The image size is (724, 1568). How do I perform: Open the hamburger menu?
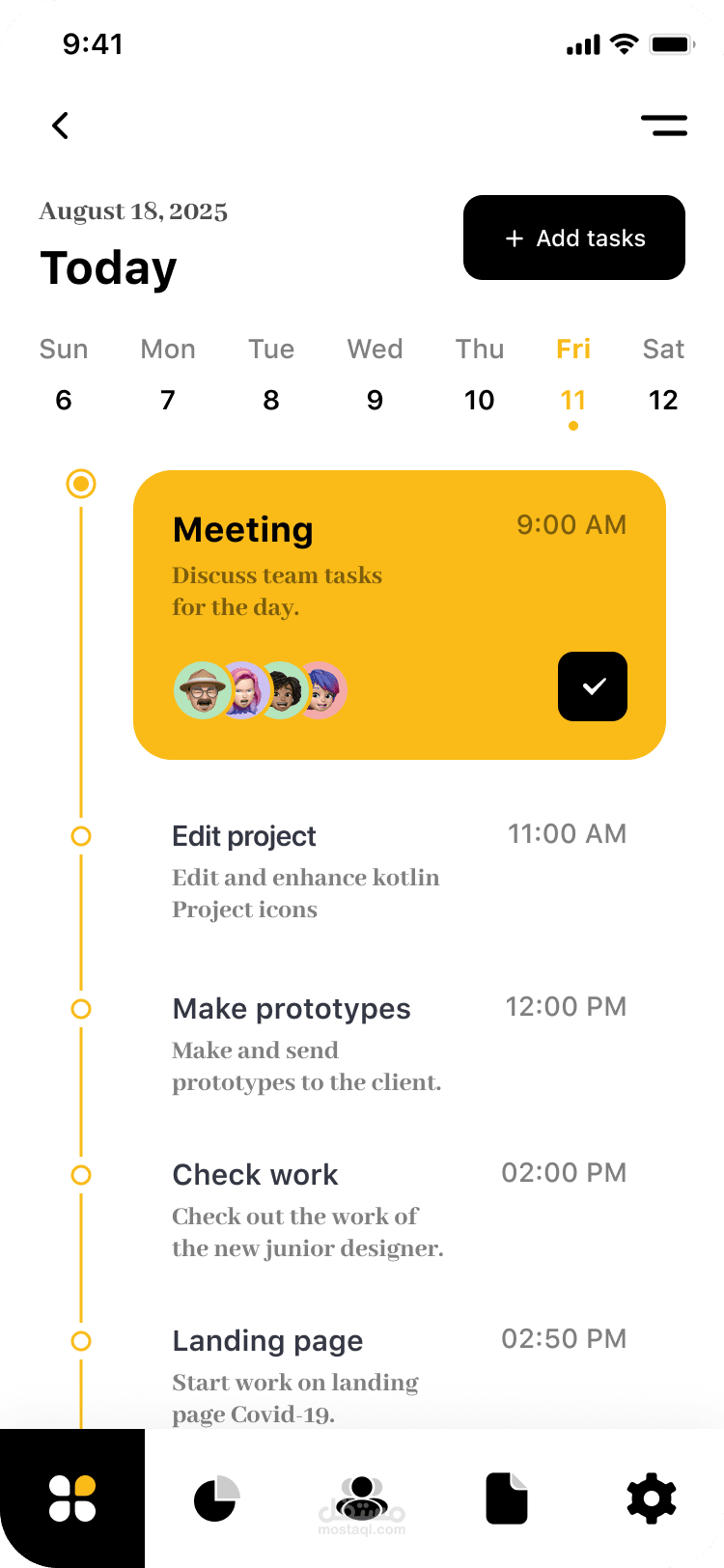pos(664,126)
